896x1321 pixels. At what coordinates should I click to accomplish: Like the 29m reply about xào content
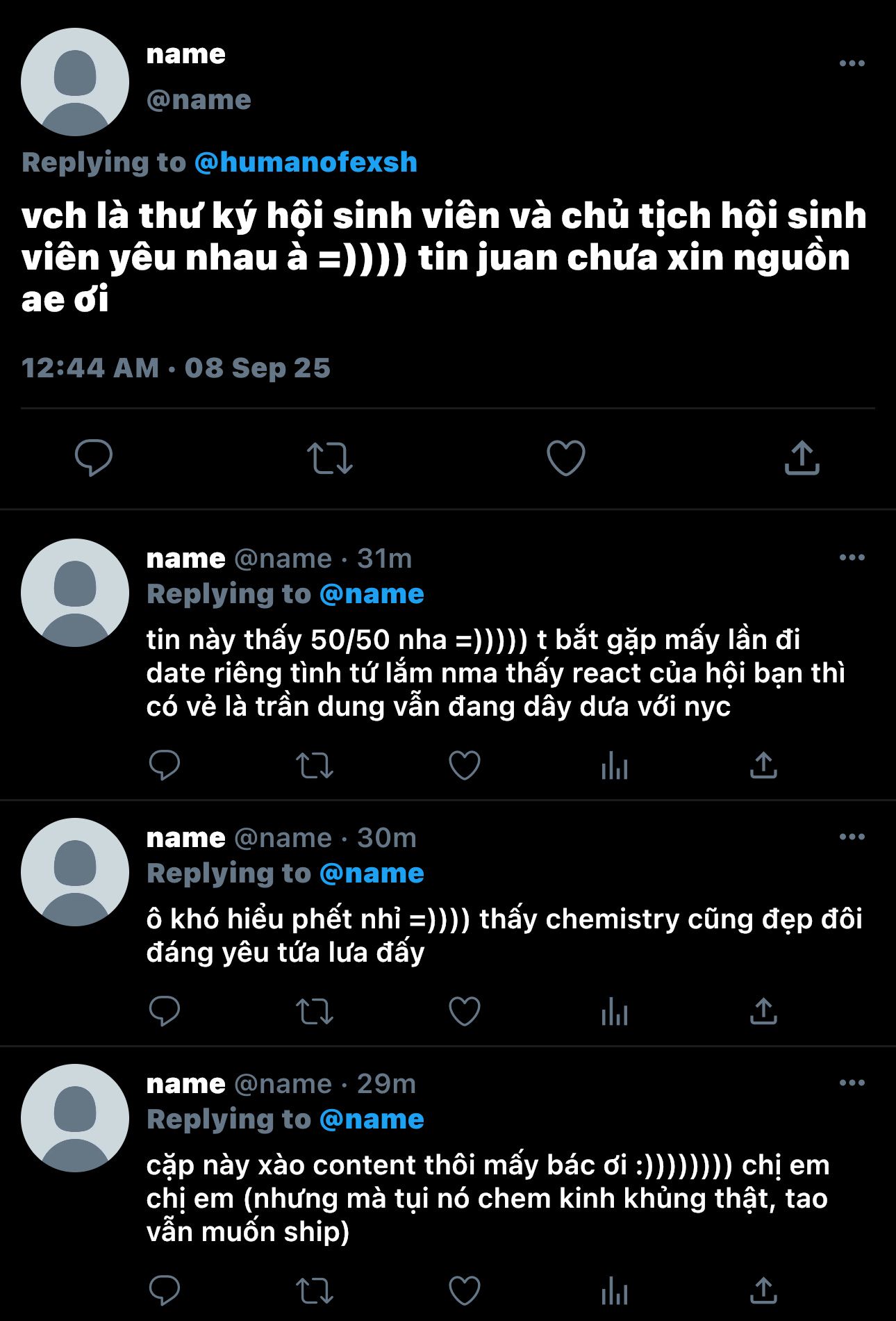pyautogui.click(x=464, y=1291)
